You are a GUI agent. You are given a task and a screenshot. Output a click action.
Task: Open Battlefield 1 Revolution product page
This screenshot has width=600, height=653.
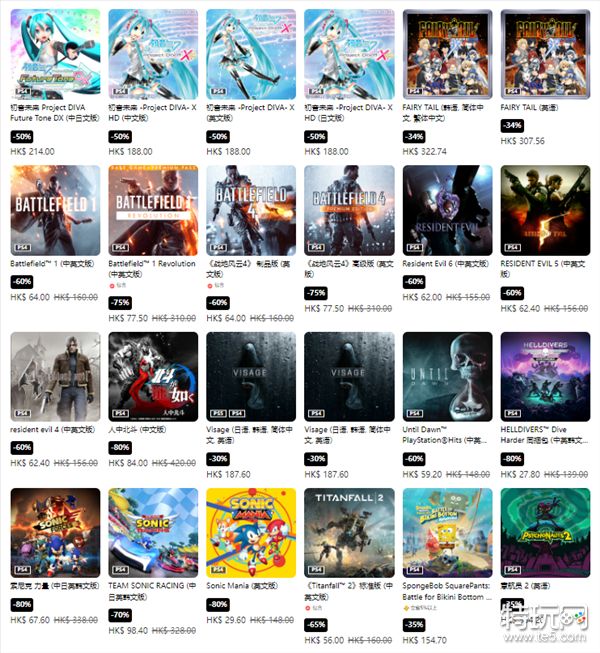coord(153,210)
